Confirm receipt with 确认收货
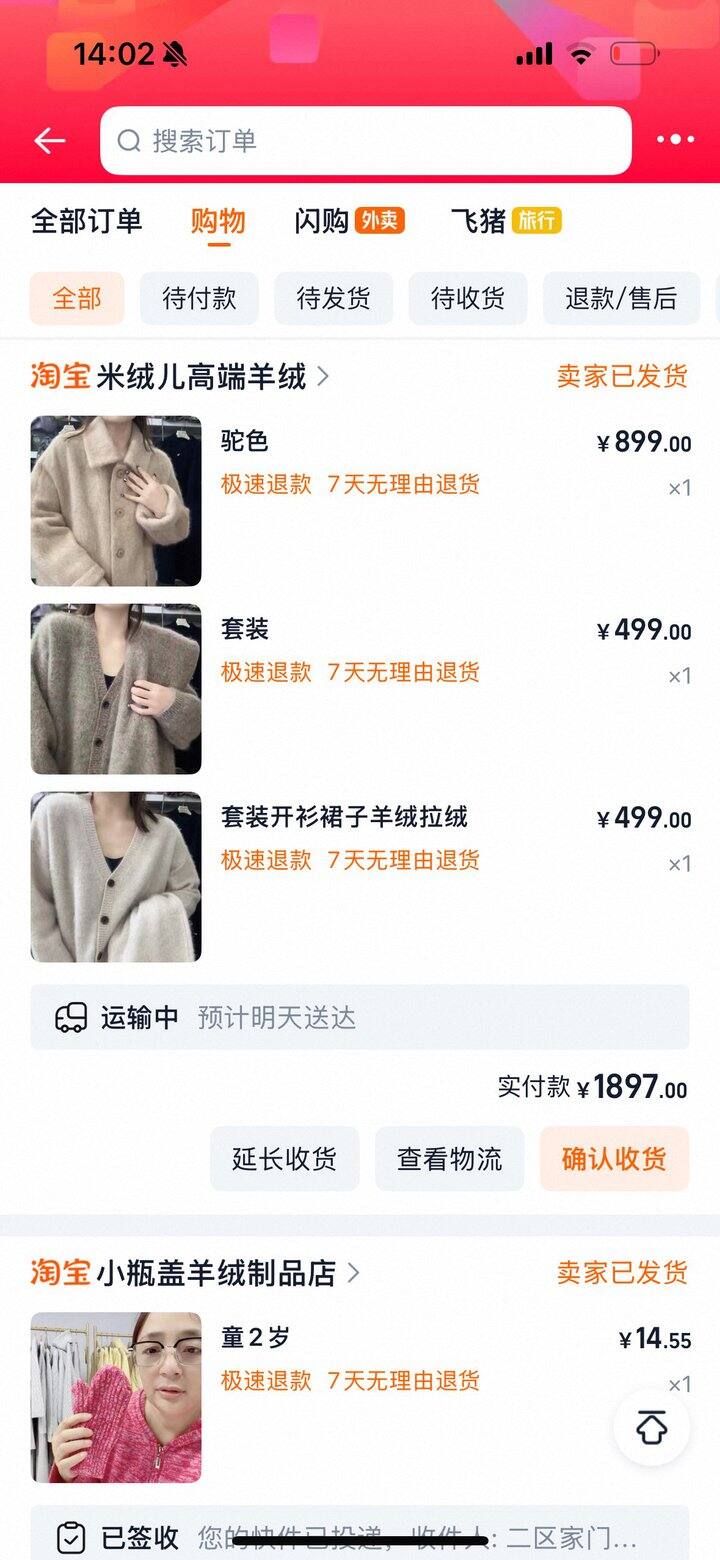720x1560 pixels. click(x=614, y=1159)
